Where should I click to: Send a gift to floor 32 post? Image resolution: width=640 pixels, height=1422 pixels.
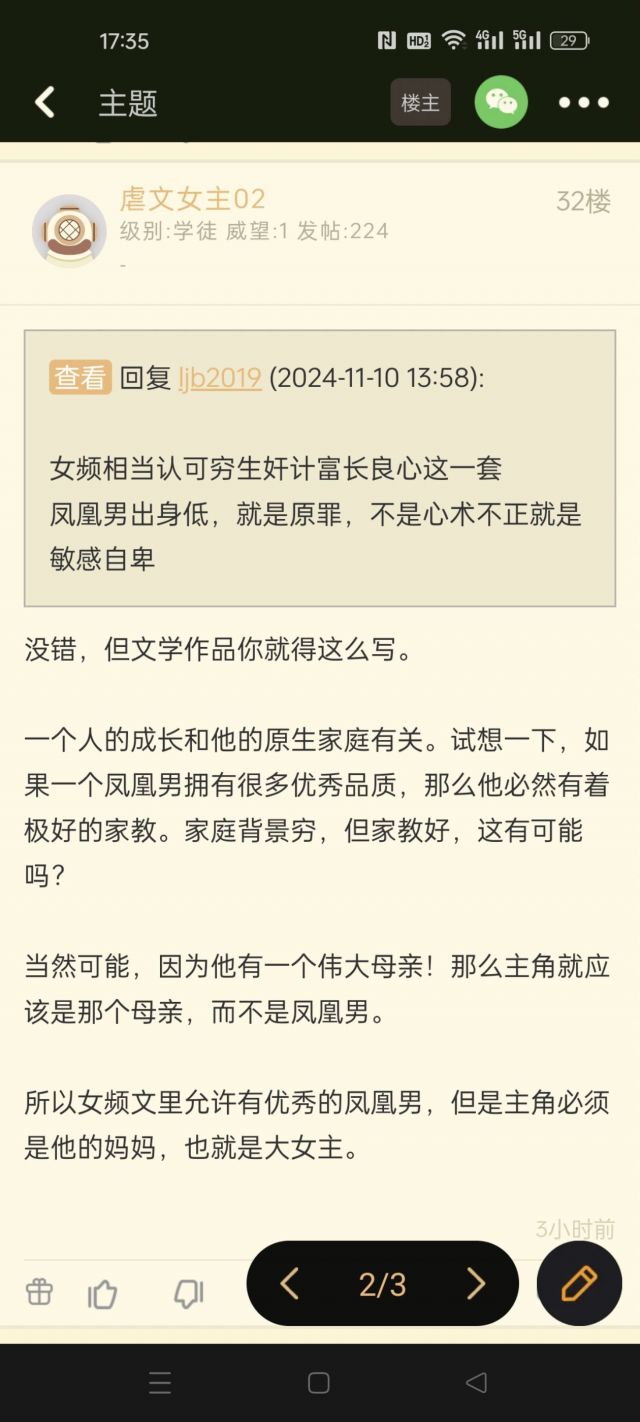click(39, 1293)
